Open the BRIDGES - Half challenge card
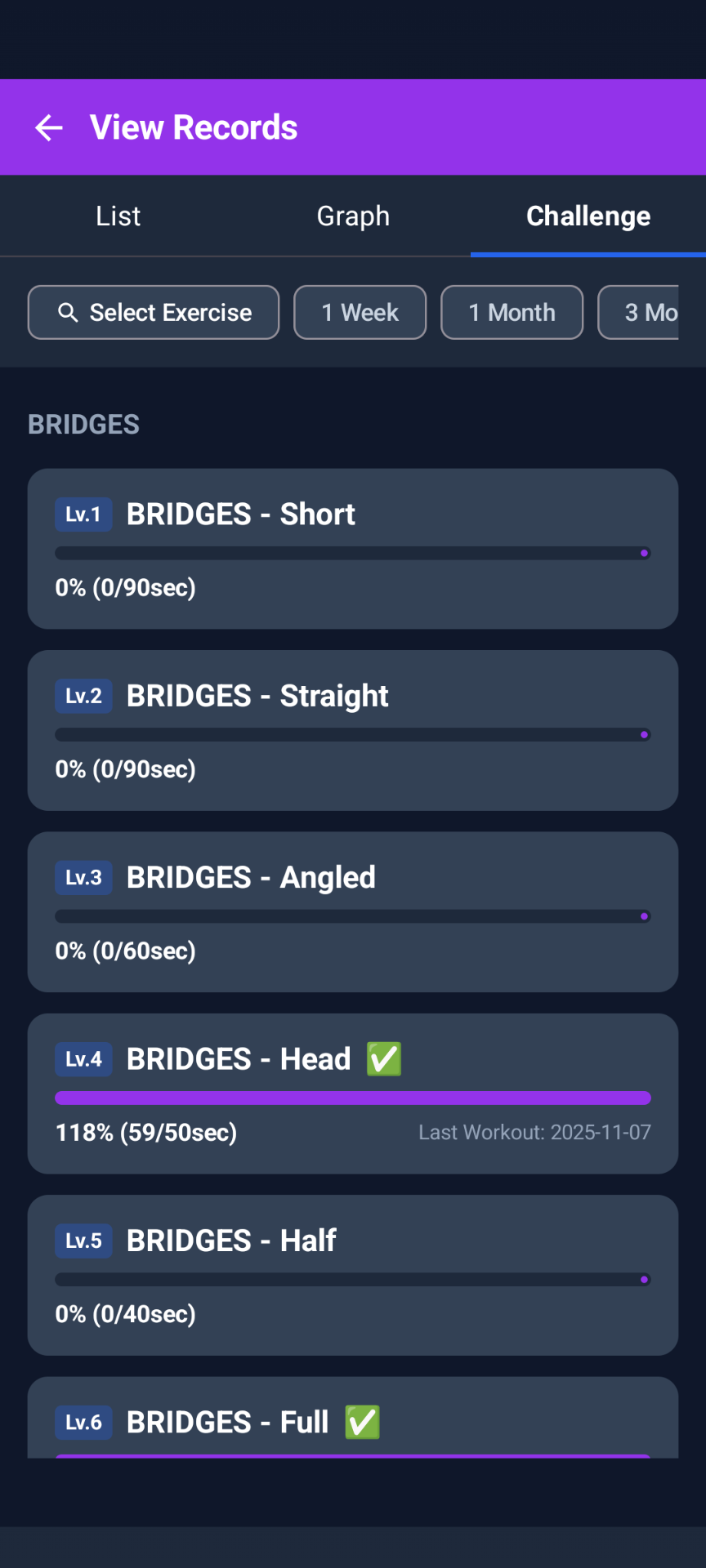This screenshot has width=706, height=1568. click(353, 1275)
